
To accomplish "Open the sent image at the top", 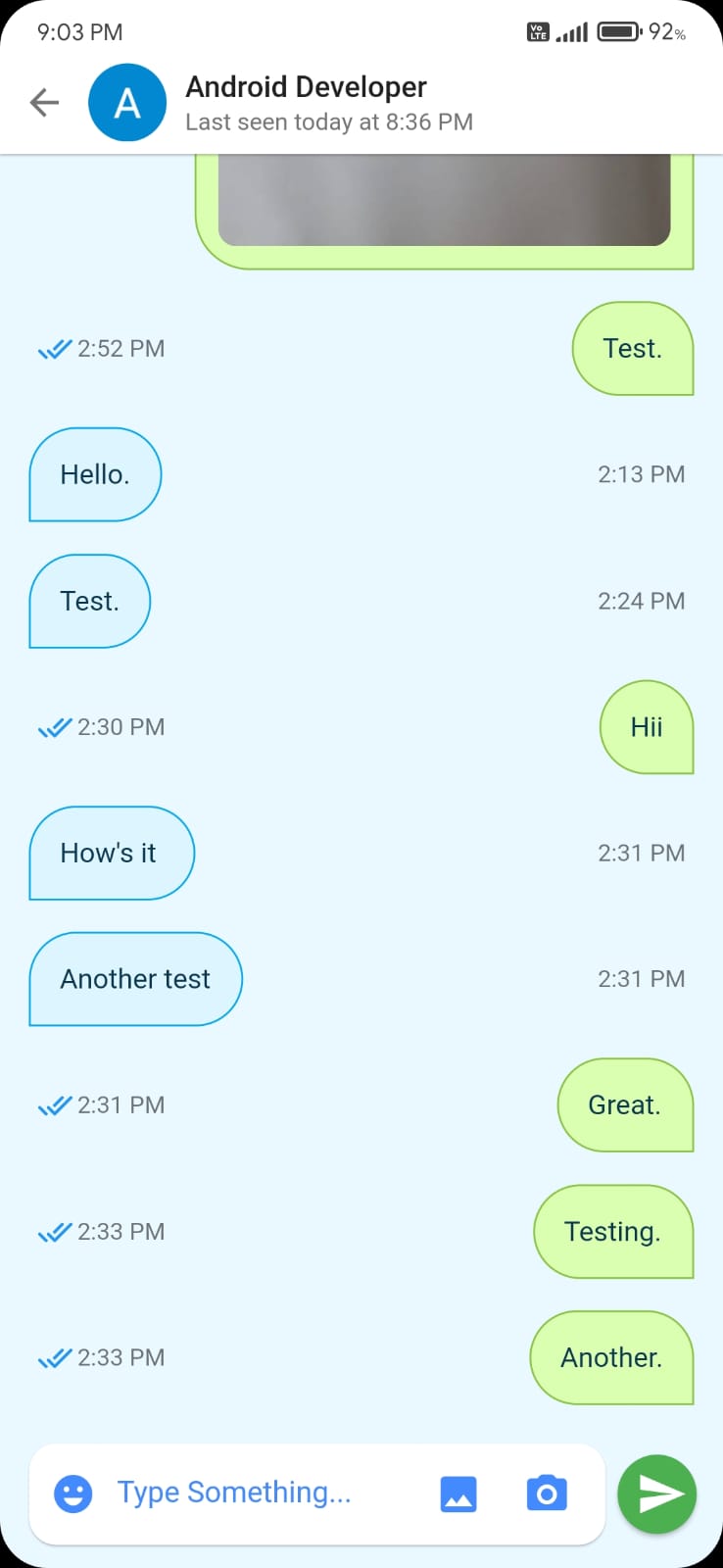I will (x=445, y=200).
